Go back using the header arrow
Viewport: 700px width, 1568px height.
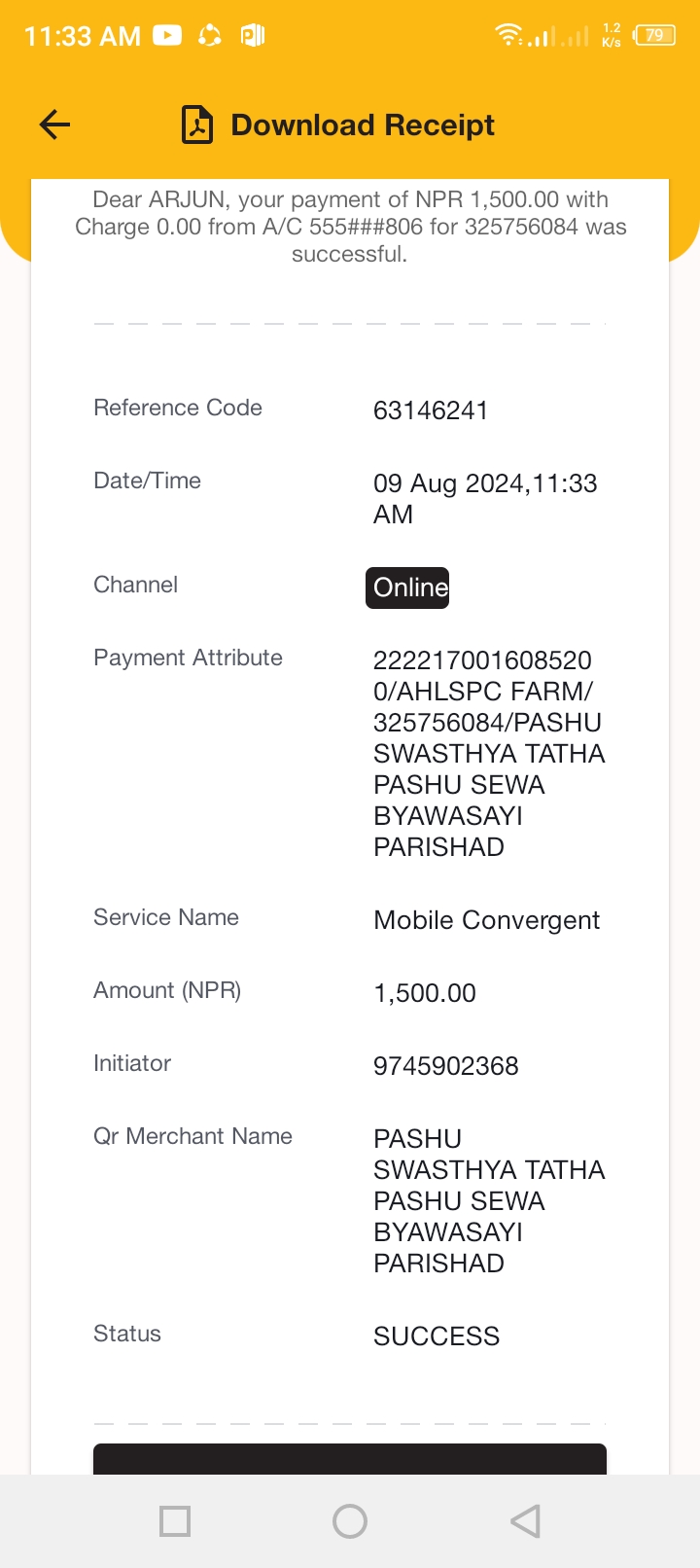point(55,125)
